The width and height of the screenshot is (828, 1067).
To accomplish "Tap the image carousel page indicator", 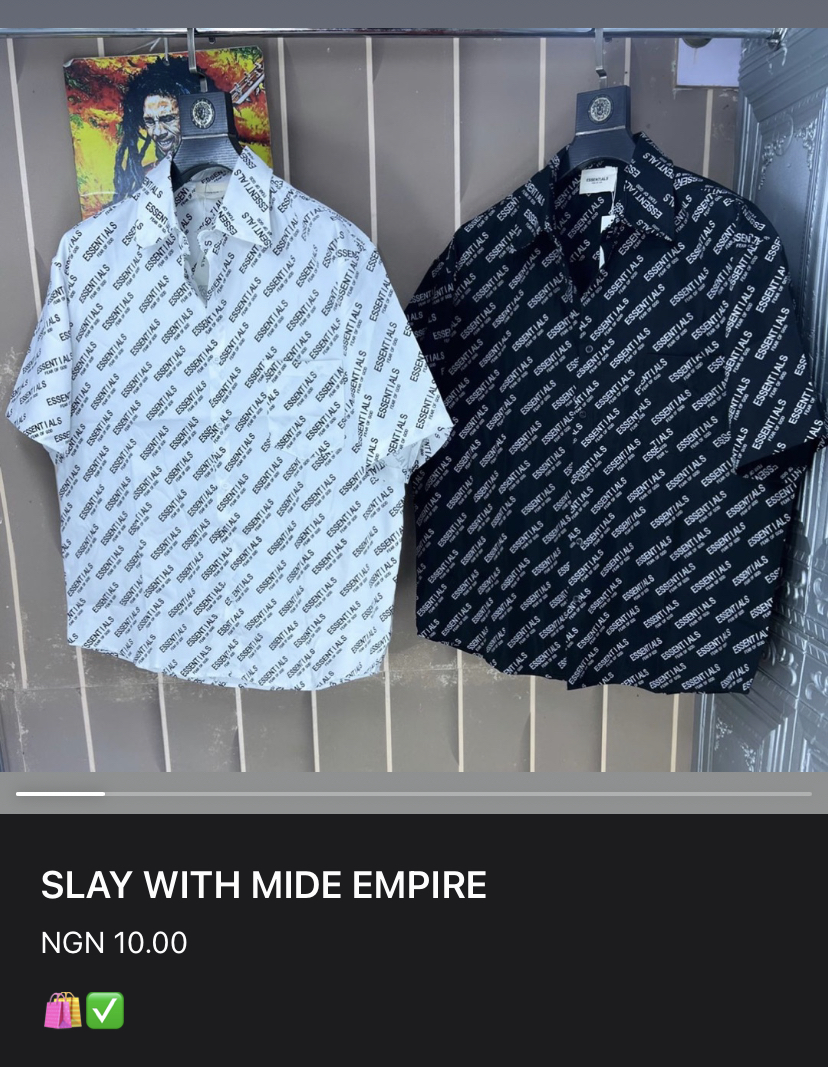I will (x=414, y=793).
